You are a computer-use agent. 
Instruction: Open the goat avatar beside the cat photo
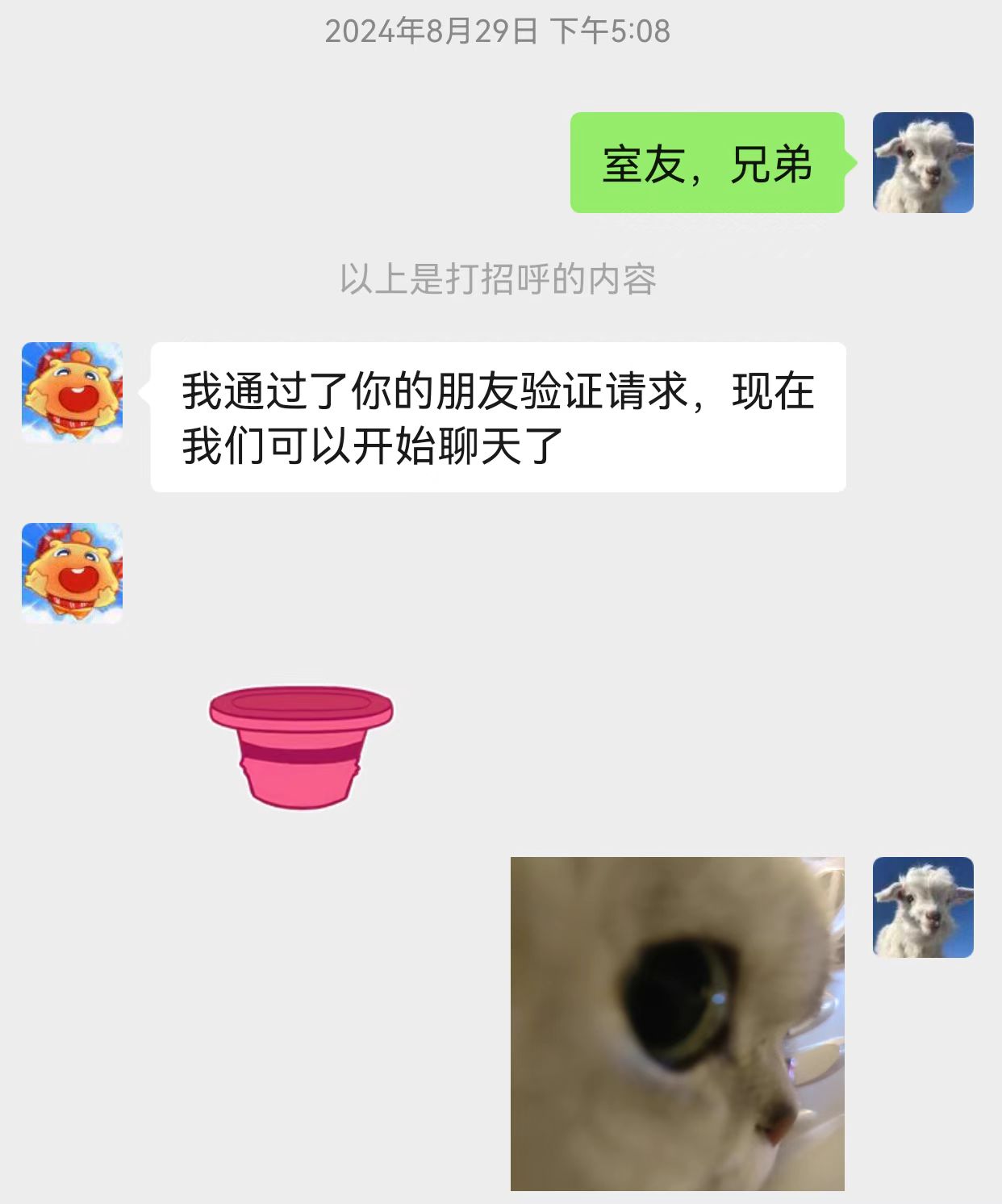point(923,907)
